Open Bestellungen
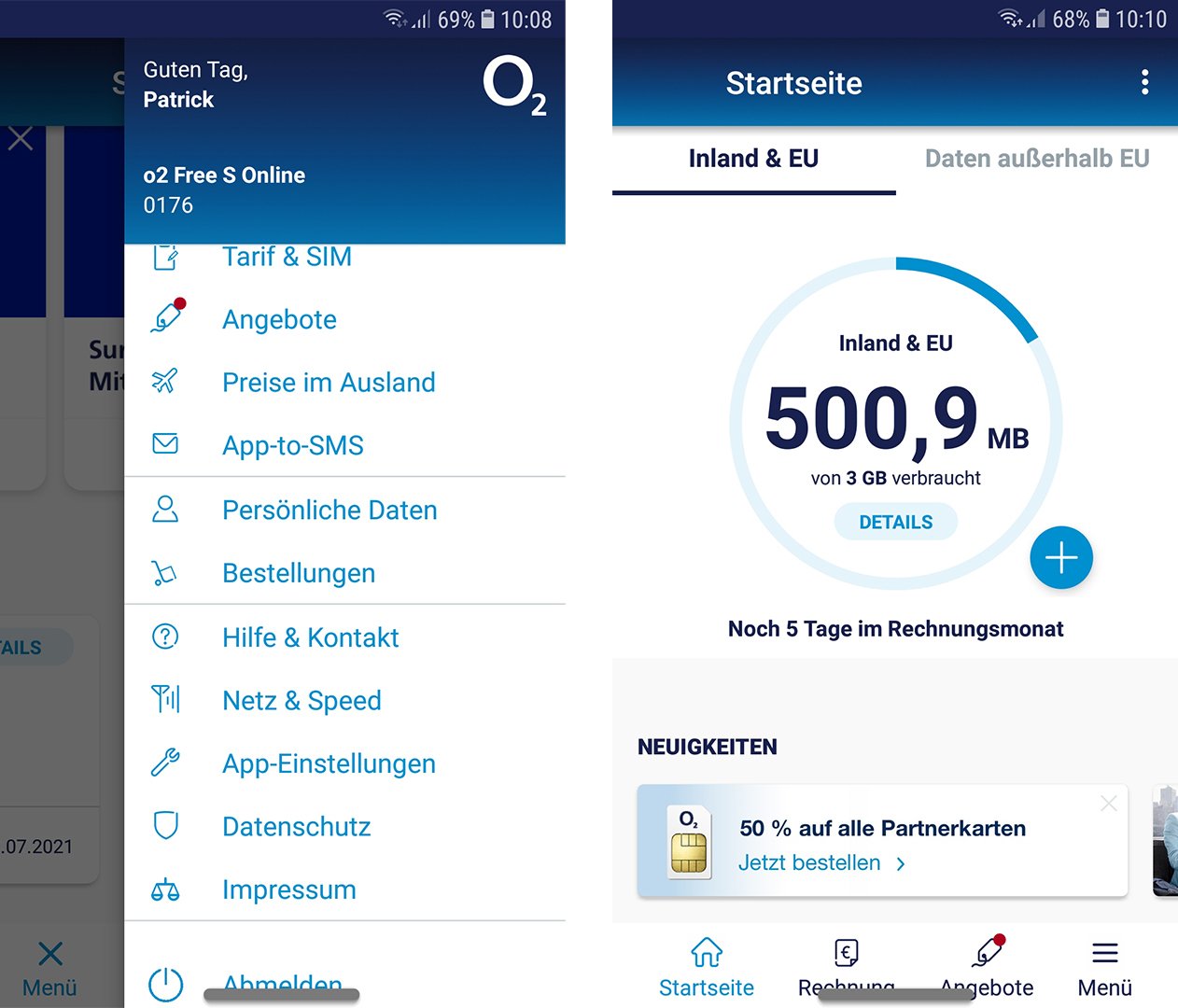This screenshot has height=1008, width=1178. point(298,573)
